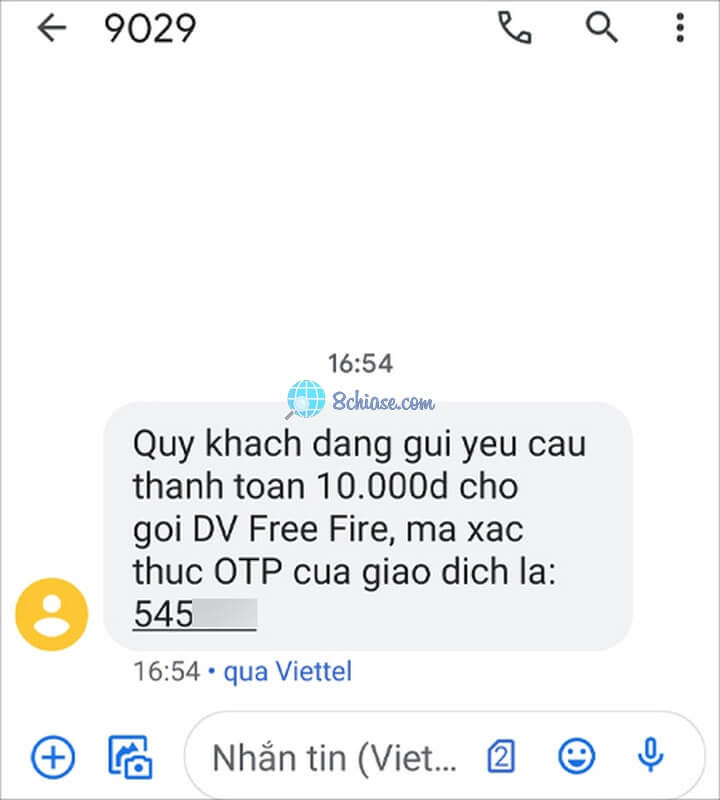This screenshot has height=800, width=720.
Task: Tap the sender's yellow contact avatar
Action: pyautogui.click(x=52, y=614)
